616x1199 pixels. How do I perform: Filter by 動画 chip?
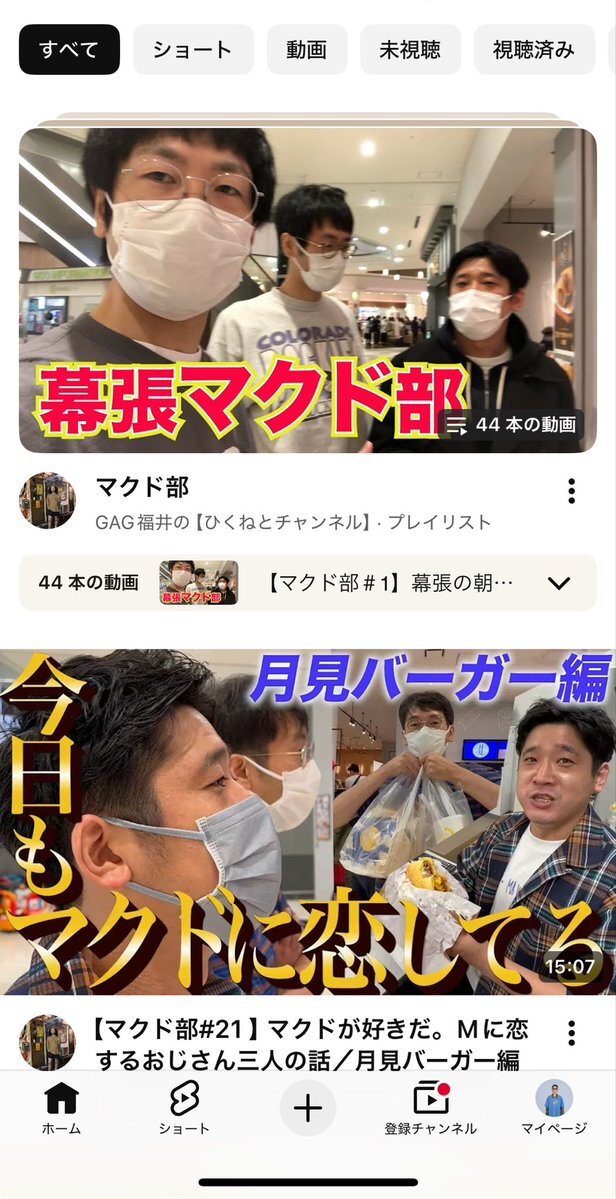(306, 50)
